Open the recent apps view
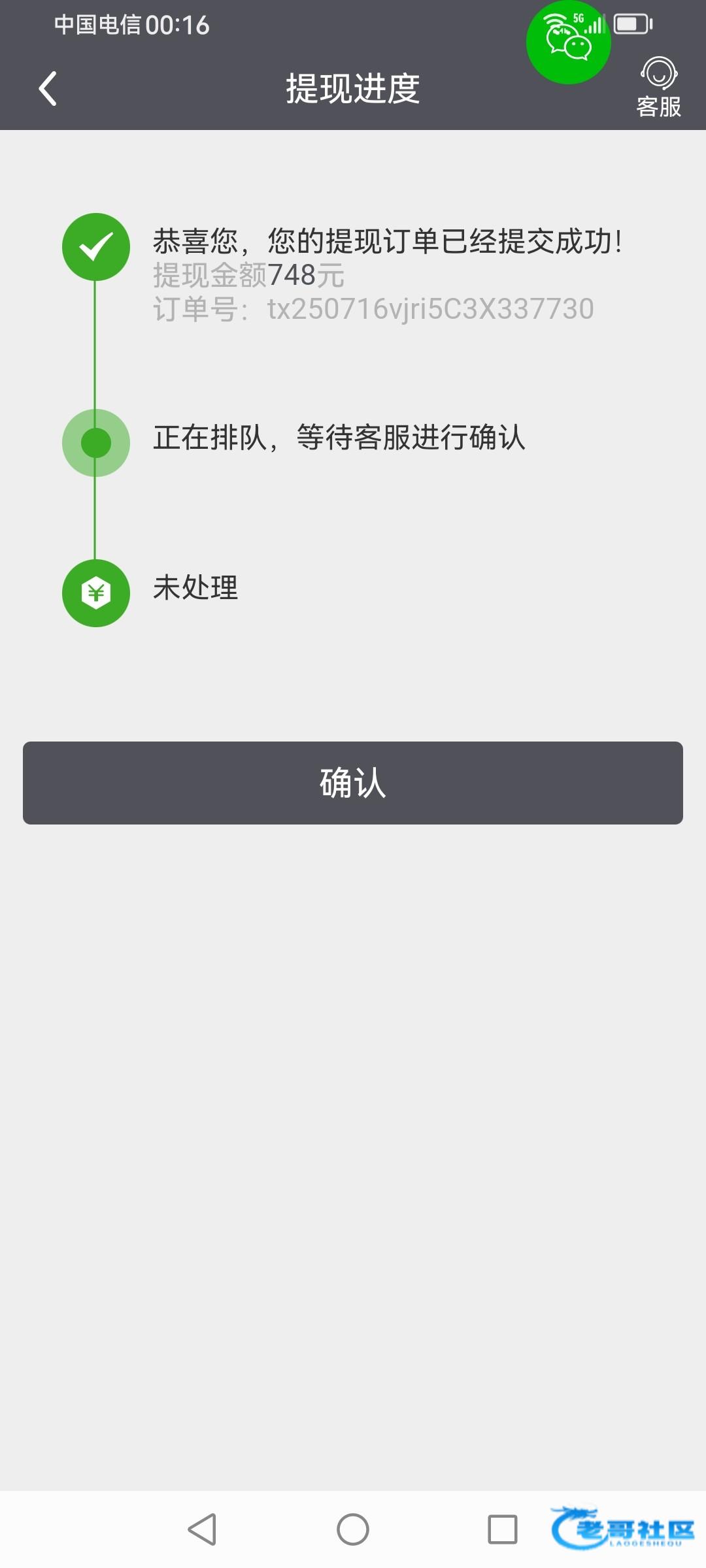This screenshot has height=1568, width=706. click(503, 1529)
